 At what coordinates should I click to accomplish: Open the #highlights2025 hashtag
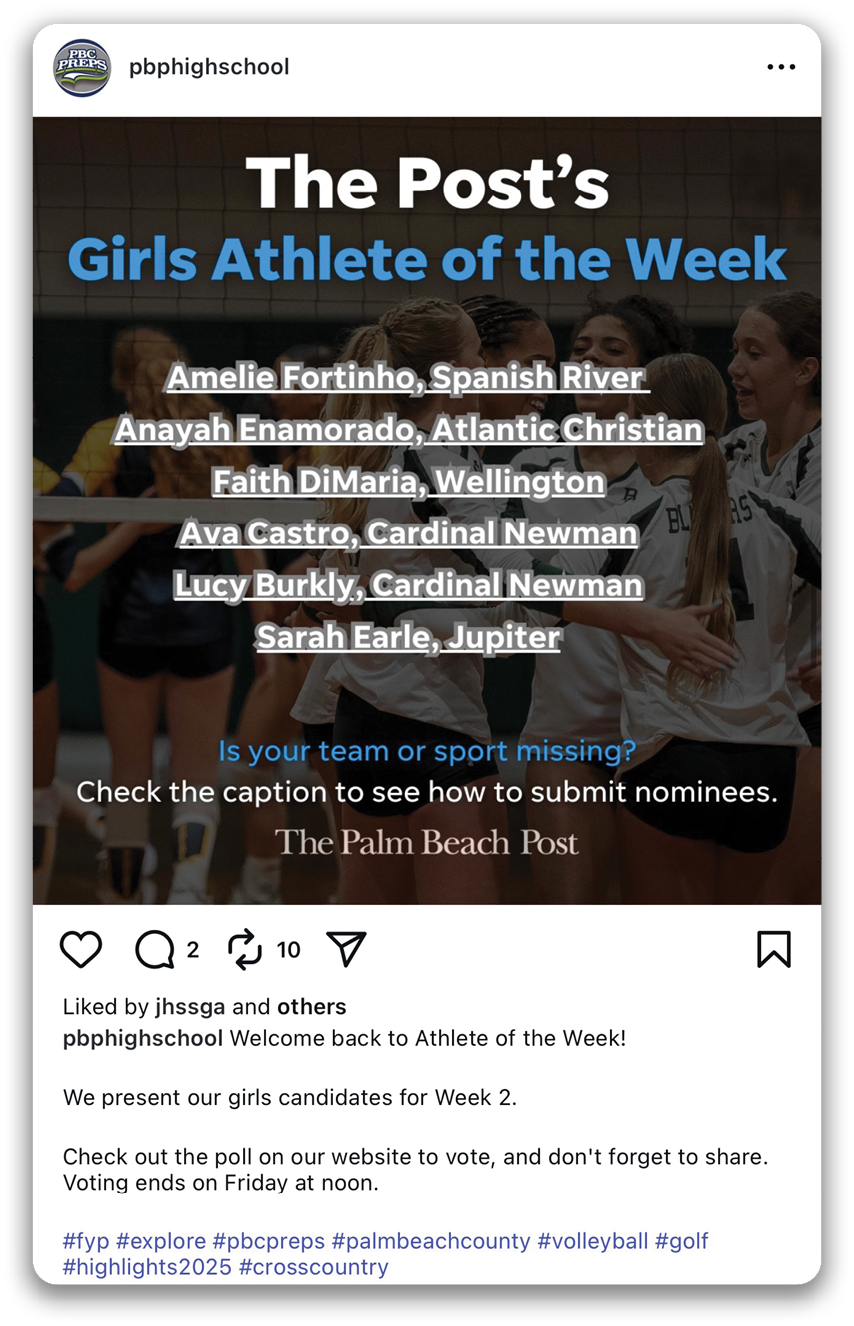click(x=147, y=1267)
